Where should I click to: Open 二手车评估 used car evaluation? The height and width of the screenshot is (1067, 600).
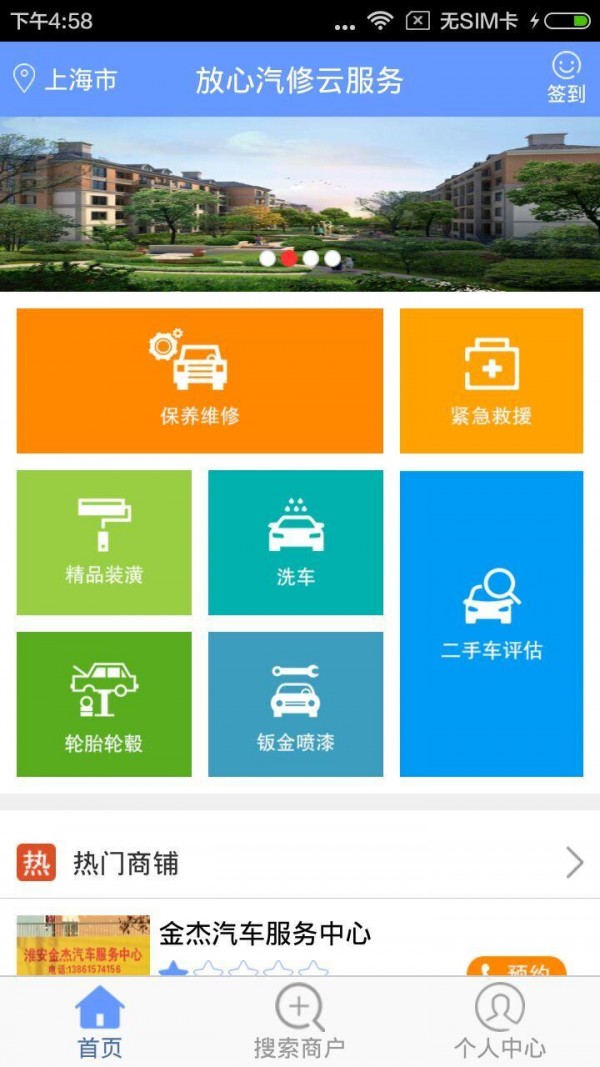[491, 623]
